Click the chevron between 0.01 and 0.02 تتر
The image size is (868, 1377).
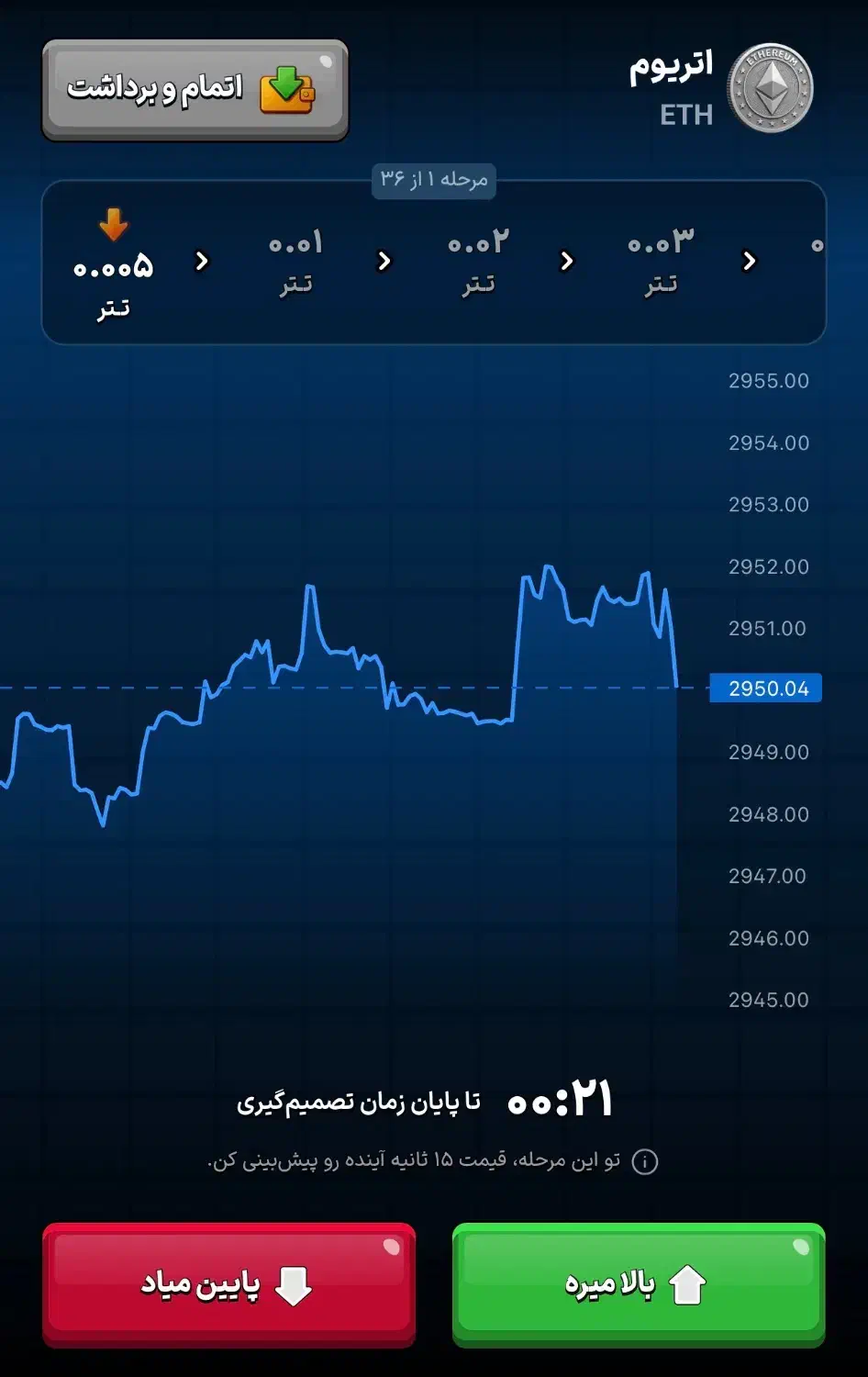tap(384, 260)
